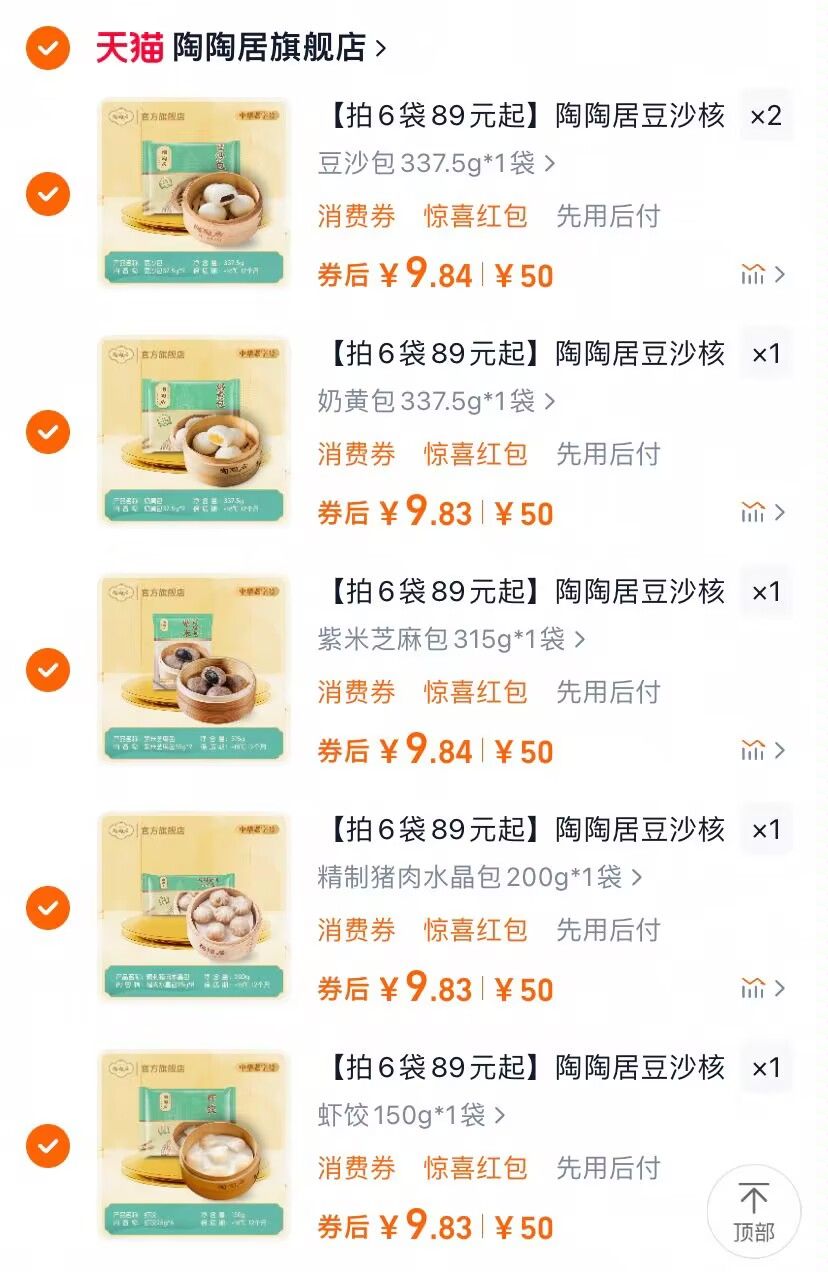Open the 精制猪肉水晶包 product image
This screenshot has height=1272, width=828.
[x=194, y=907]
